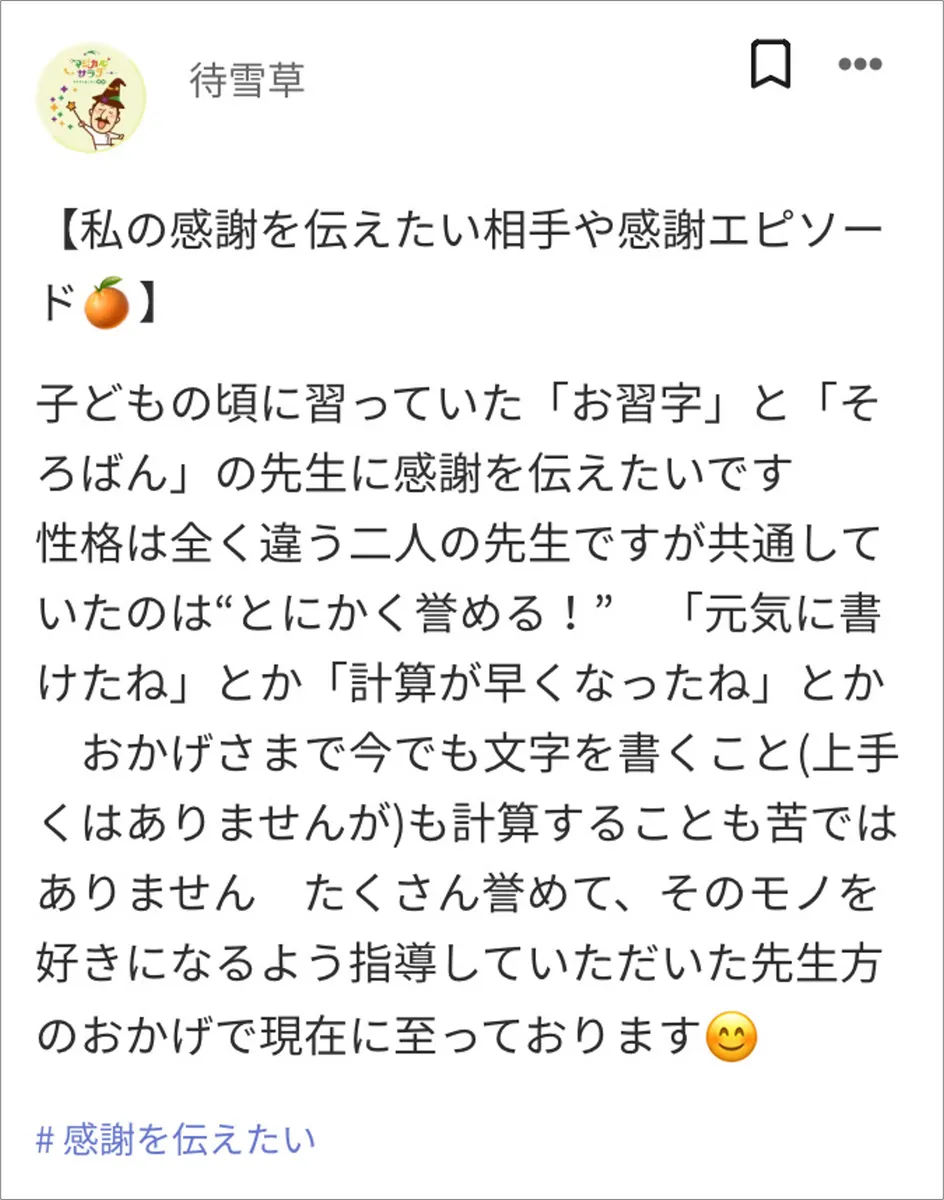Open the #感謝を伝えたい hashtag
This screenshot has height=1200, width=944.
click(x=176, y=1140)
